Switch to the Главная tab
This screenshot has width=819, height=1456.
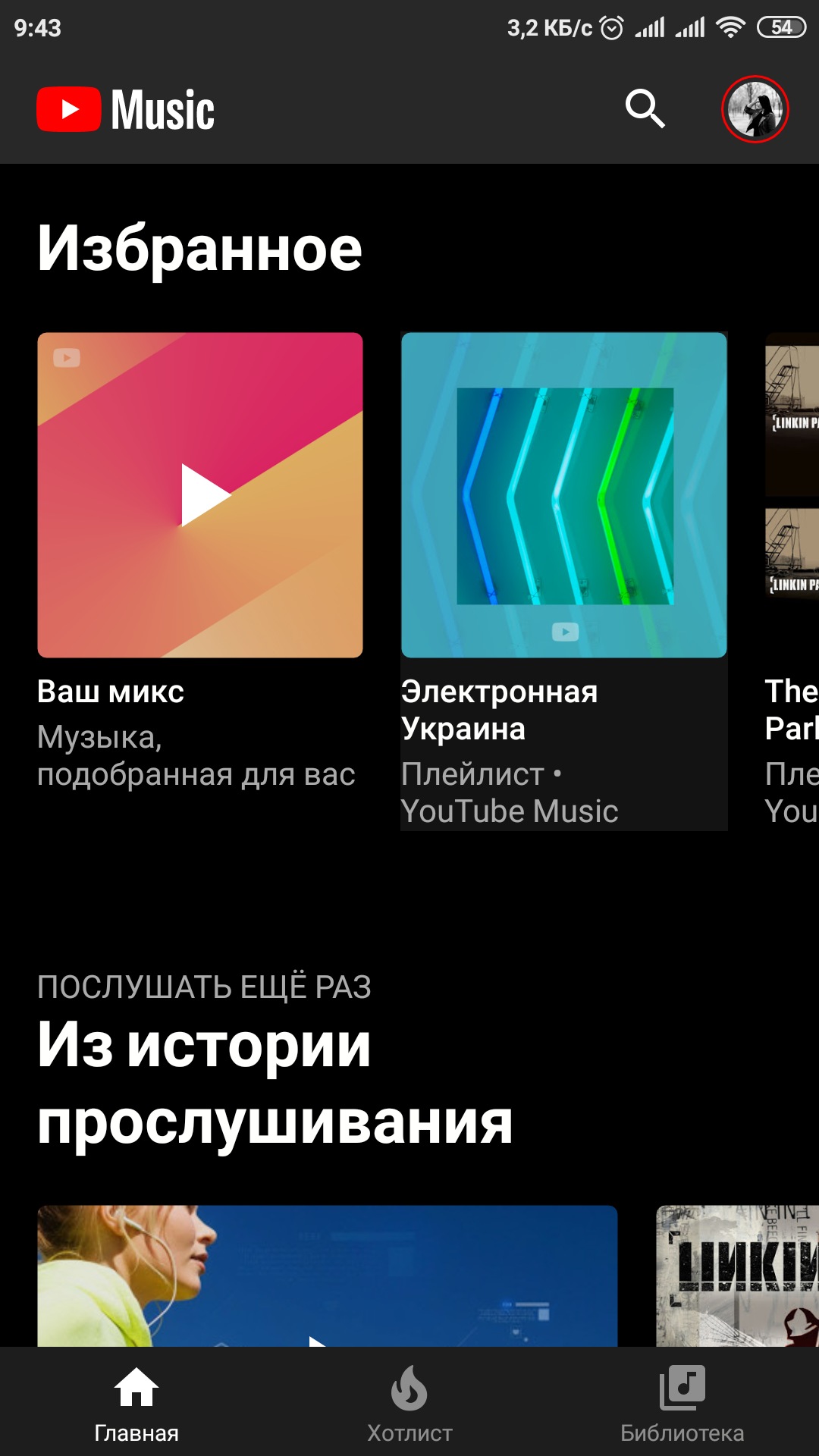(x=136, y=1401)
